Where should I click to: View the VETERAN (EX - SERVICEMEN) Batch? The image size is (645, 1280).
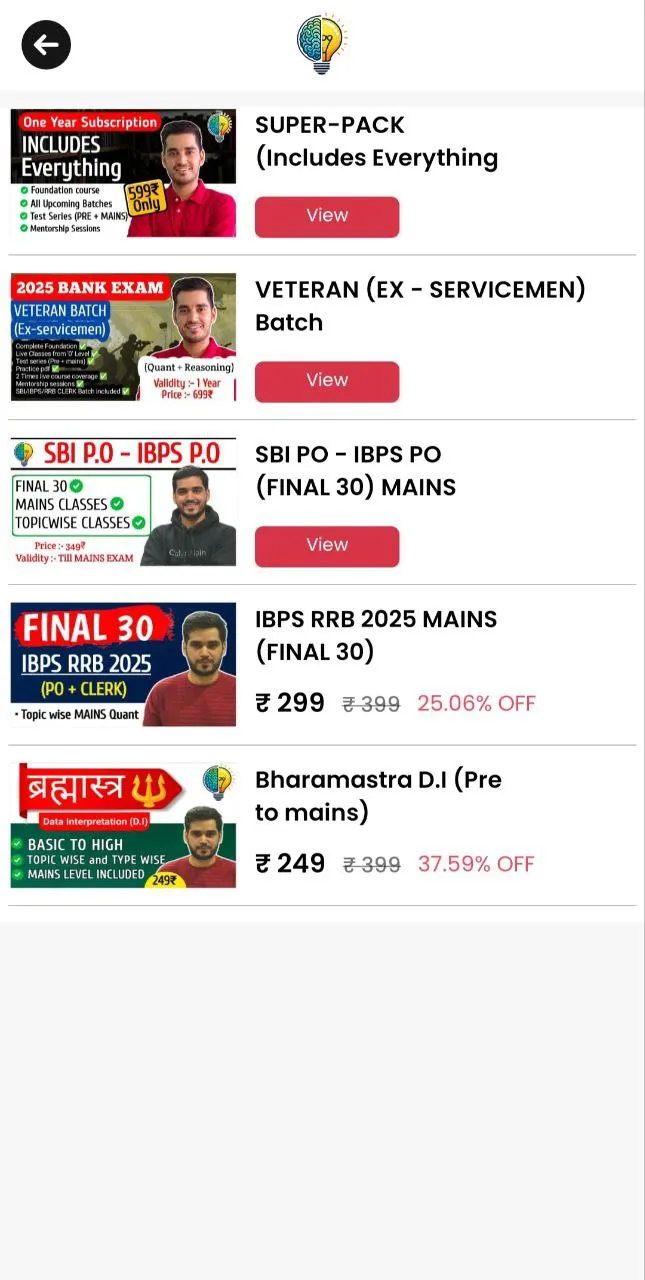(x=327, y=381)
